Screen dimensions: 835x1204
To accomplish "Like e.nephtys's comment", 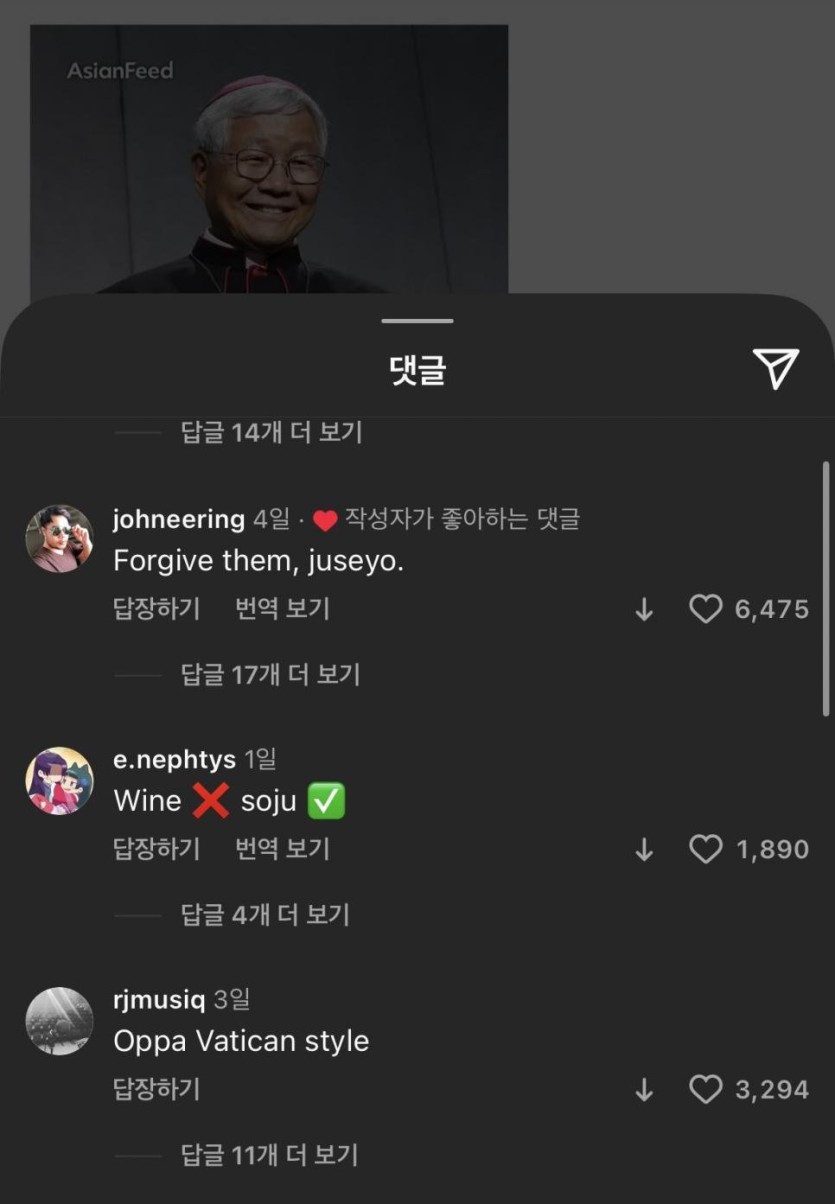I will coord(706,849).
